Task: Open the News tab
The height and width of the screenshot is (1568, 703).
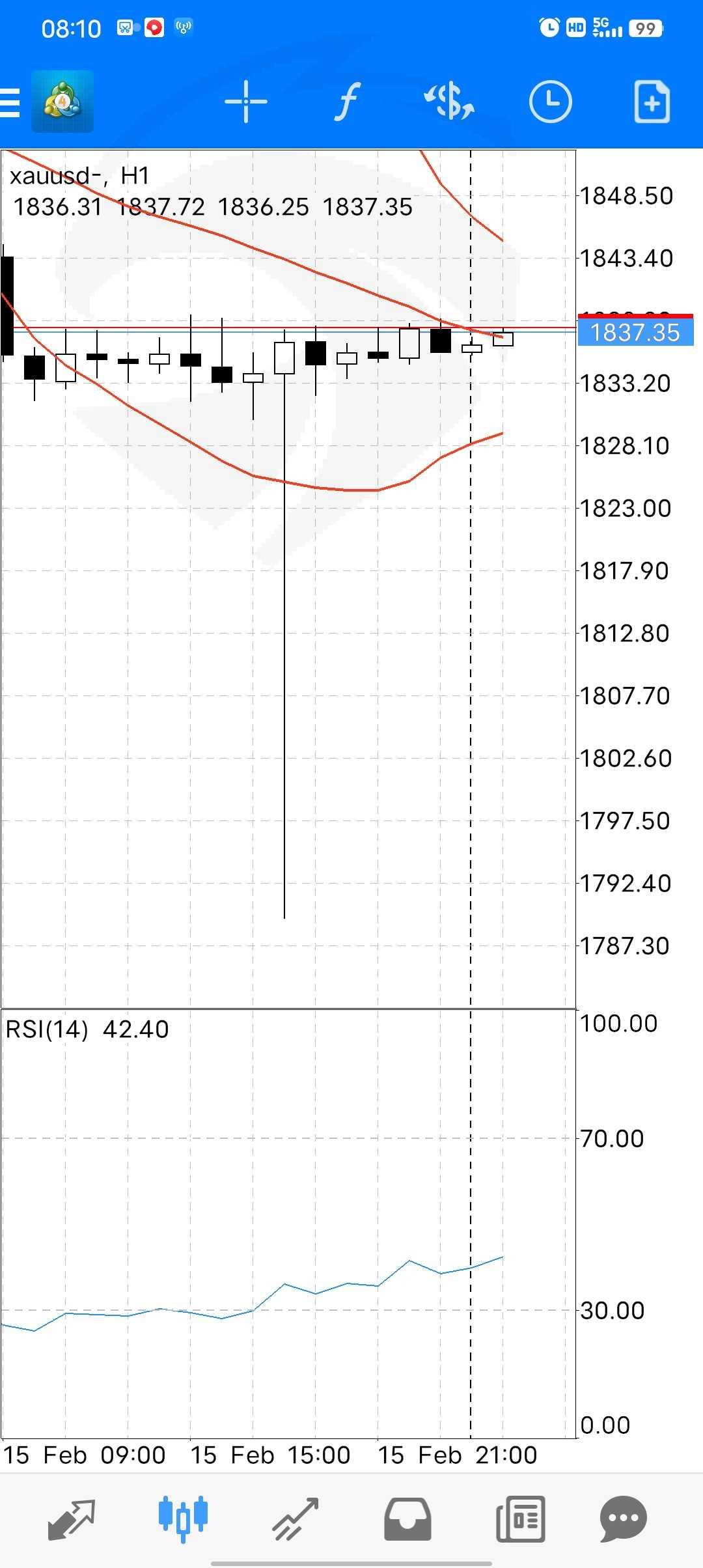Action: point(520,1519)
